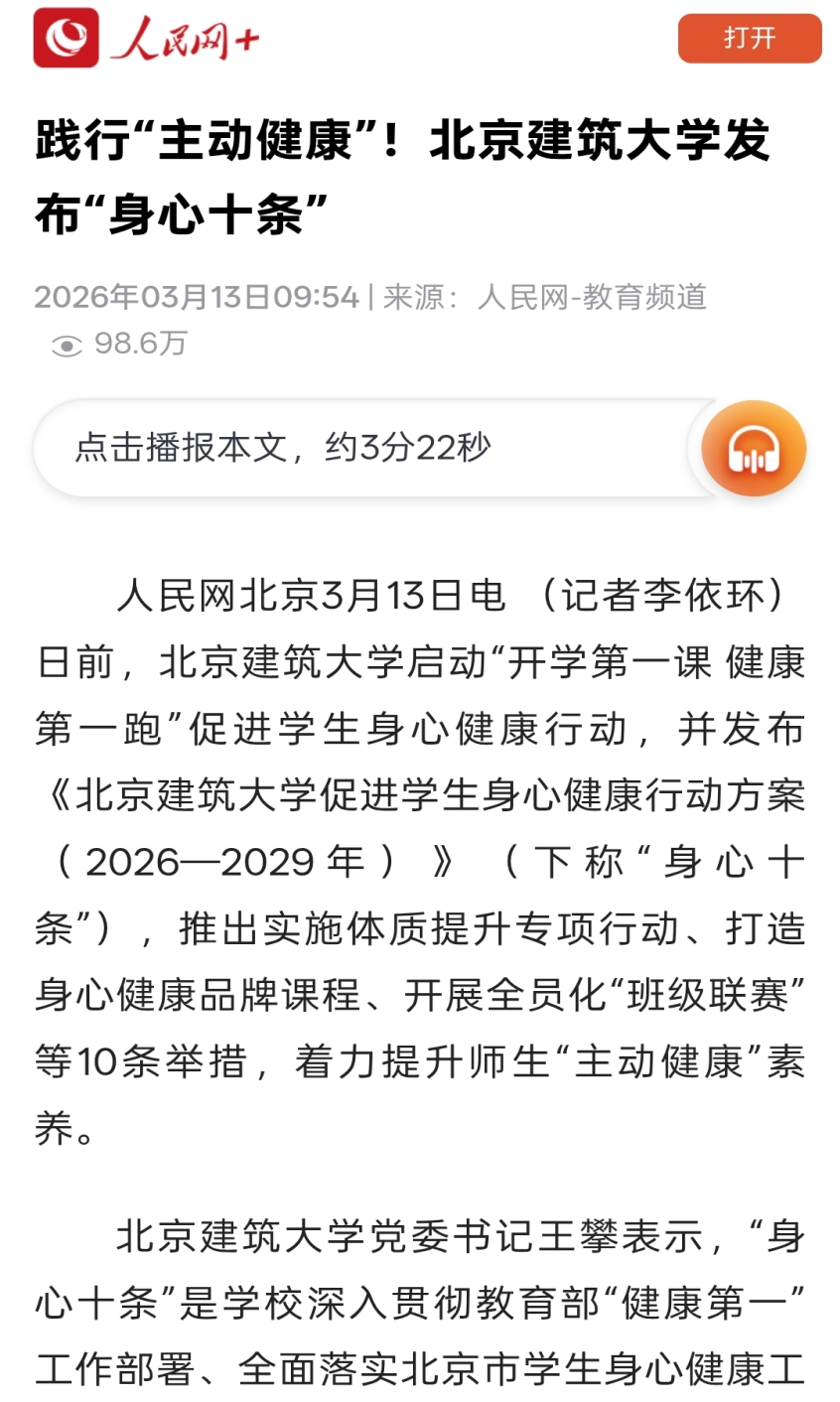Image resolution: width=840 pixels, height=1402 pixels.
Task: Tap the 点击播报本文 bar
Action: 357,449
